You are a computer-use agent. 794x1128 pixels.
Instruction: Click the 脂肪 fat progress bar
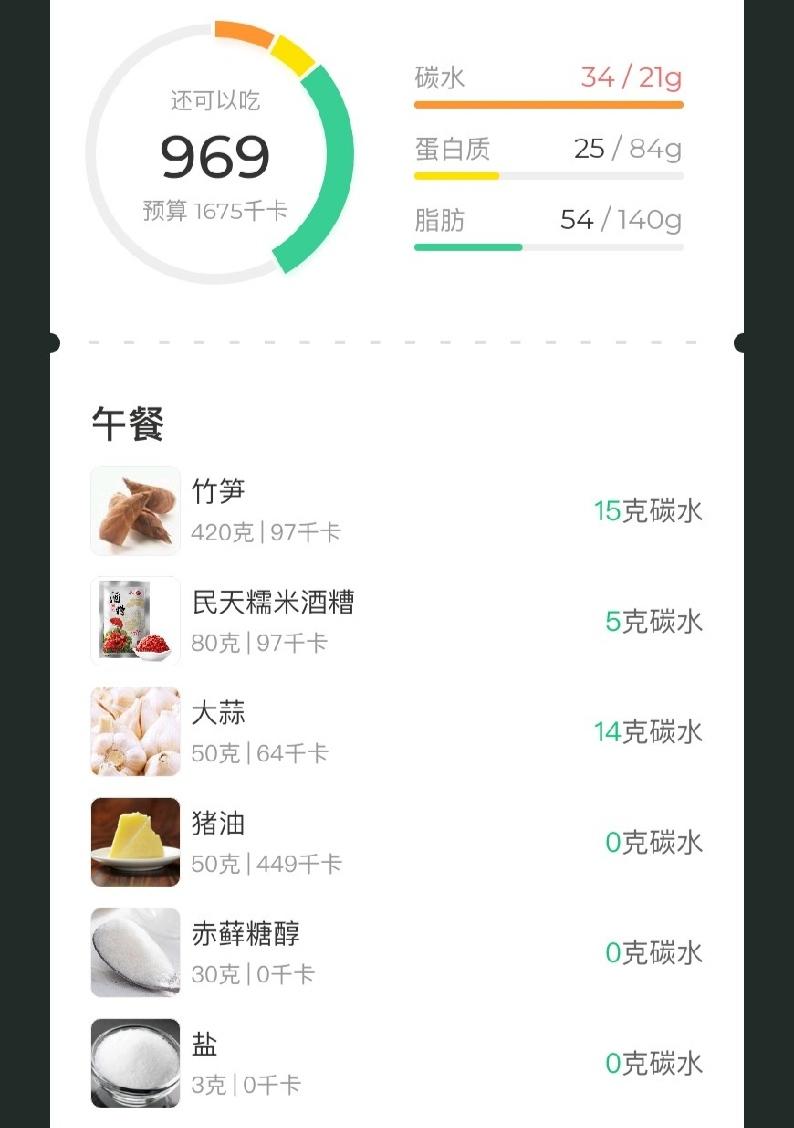(548, 247)
